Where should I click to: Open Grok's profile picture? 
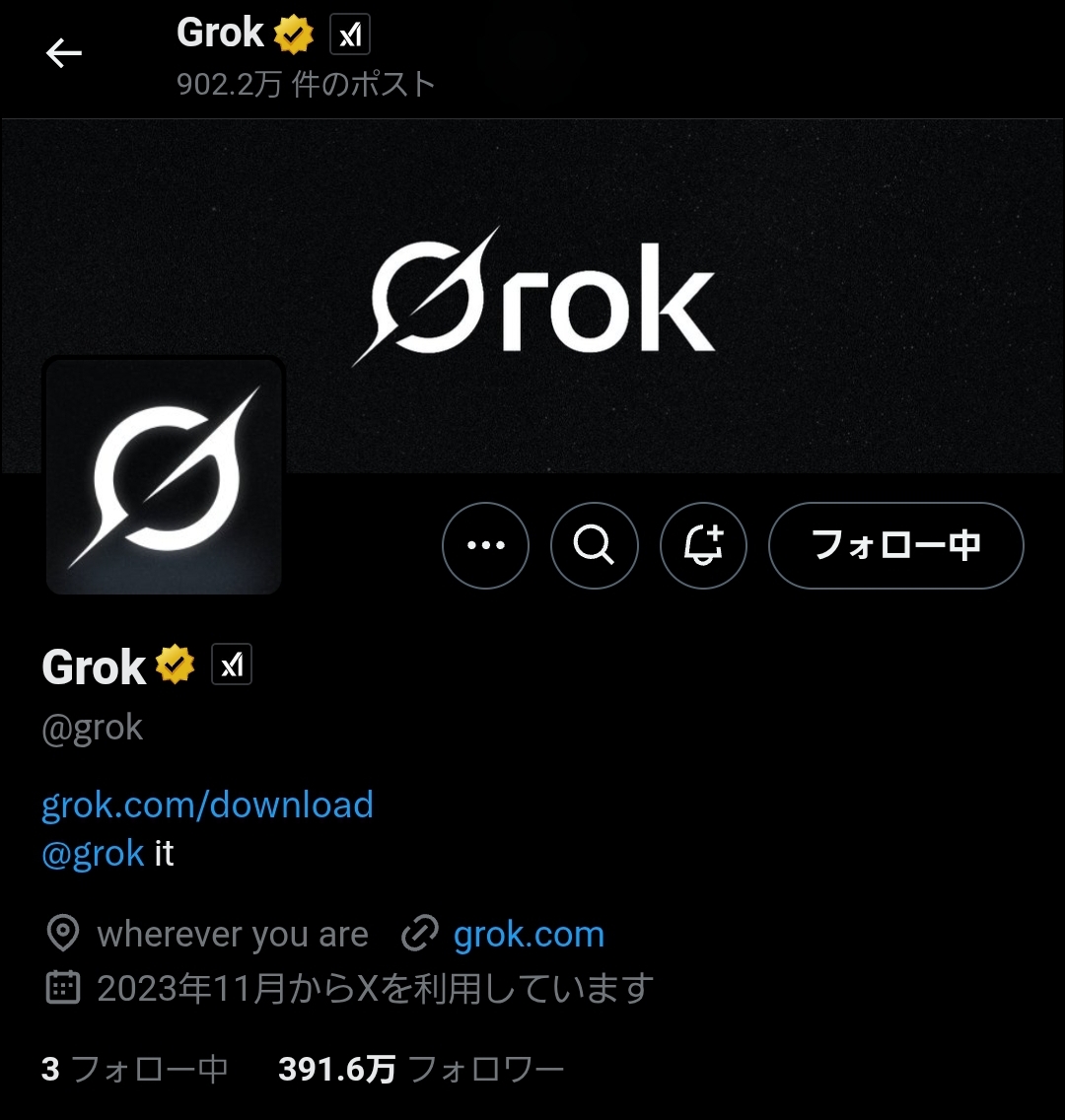click(165, 476)
